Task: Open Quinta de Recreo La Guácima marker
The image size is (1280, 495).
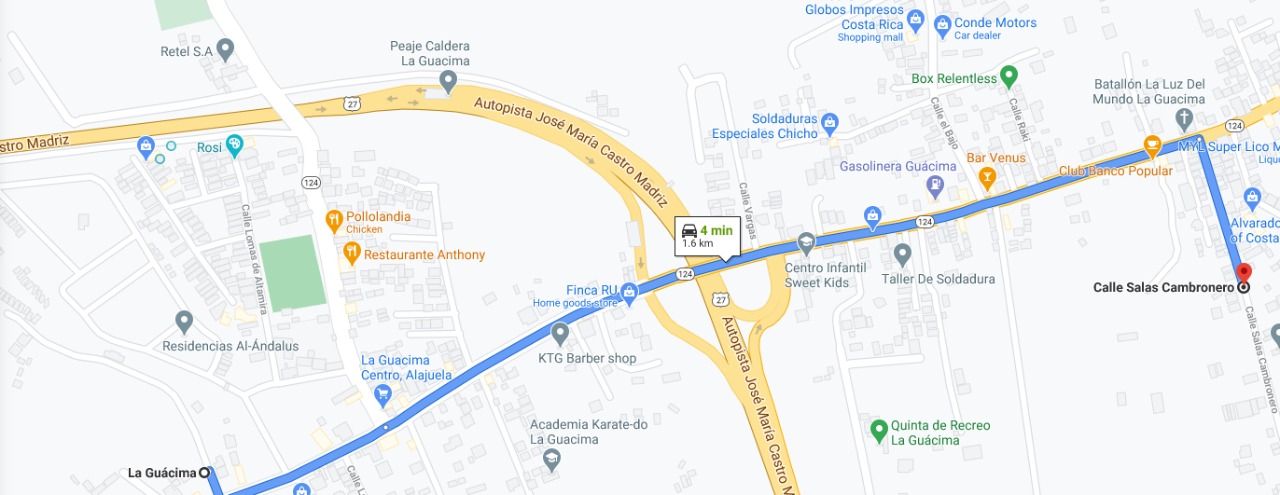Action: 879,431
